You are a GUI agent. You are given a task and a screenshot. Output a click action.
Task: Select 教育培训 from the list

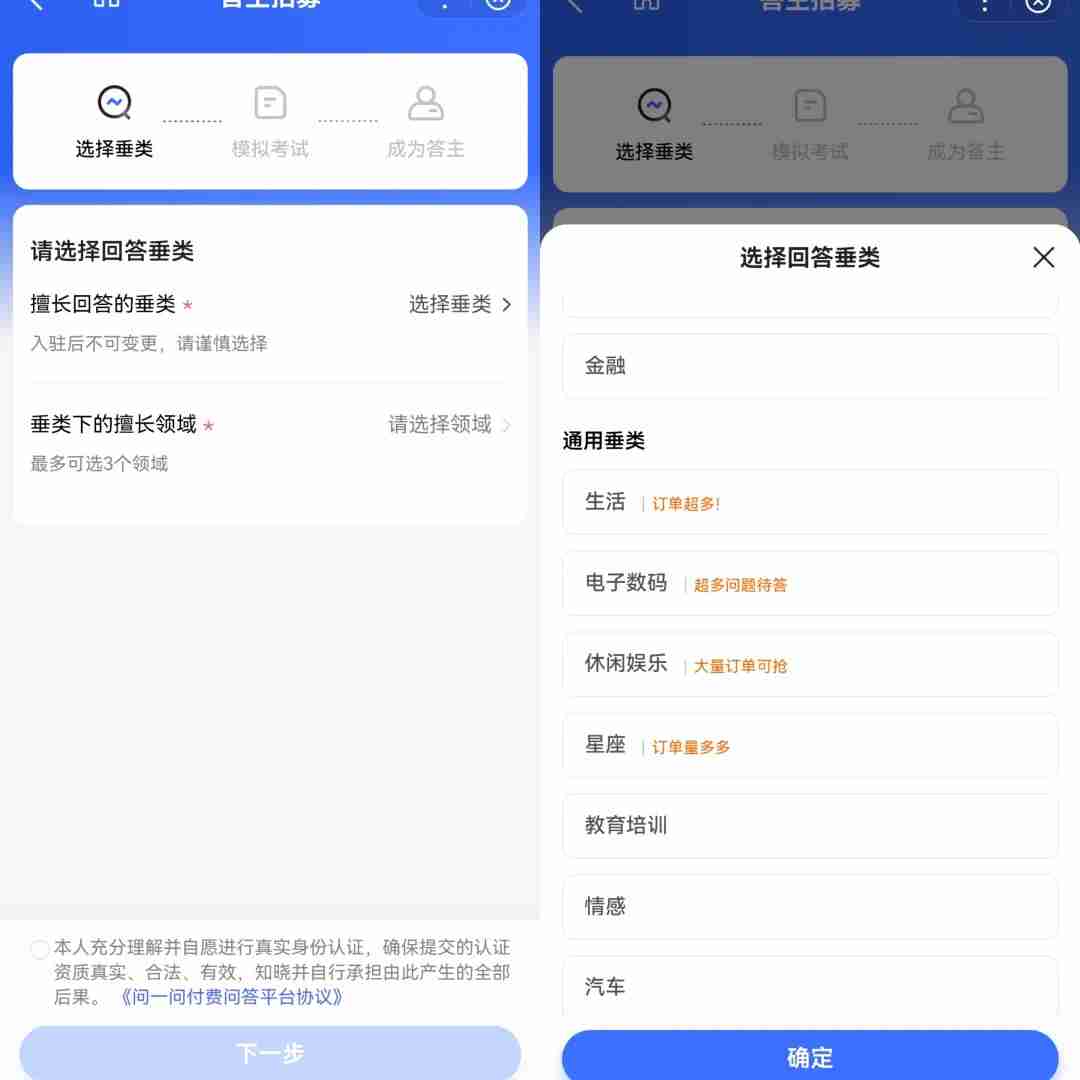pyautogui.click(x=809, y=826)
